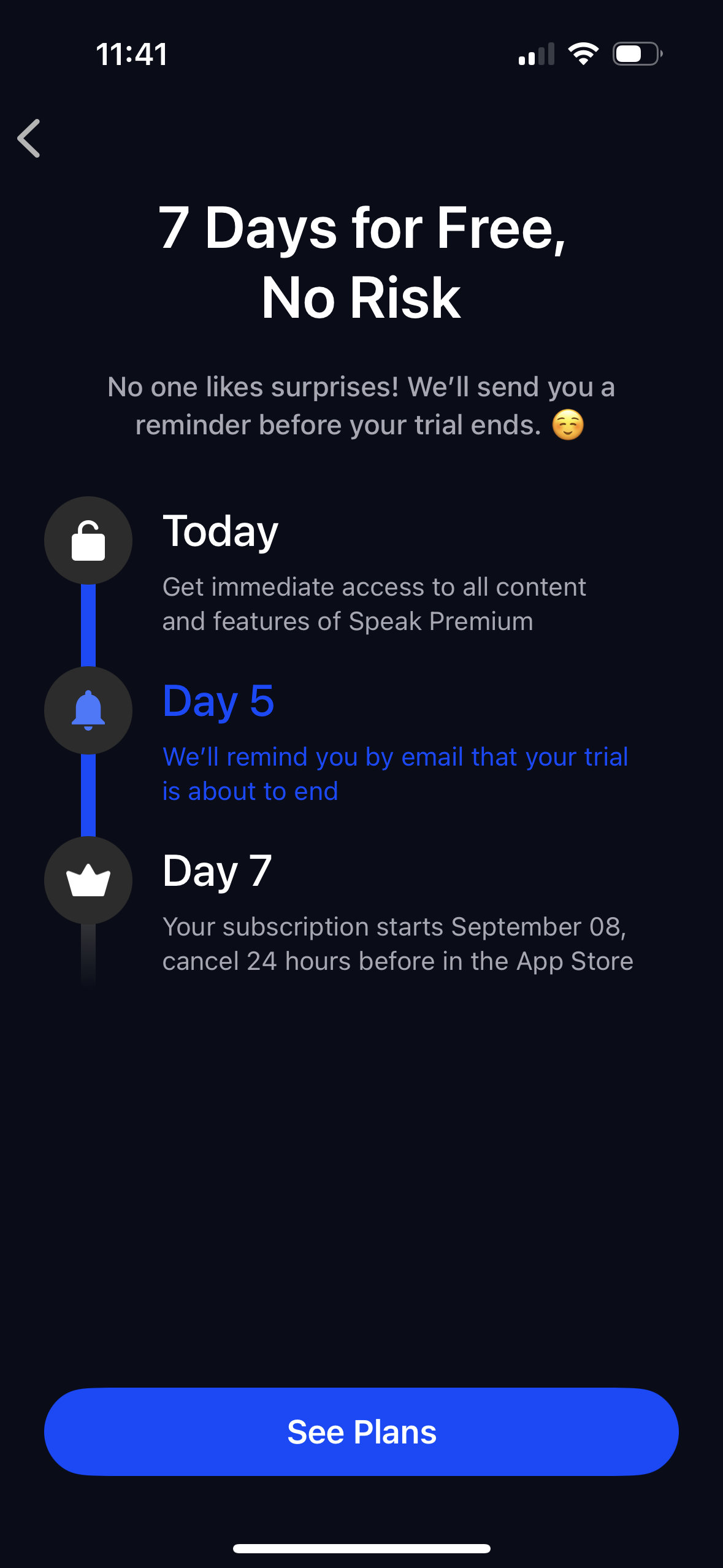
Task: Click the blue timeline progress bar
Action: 88,632
